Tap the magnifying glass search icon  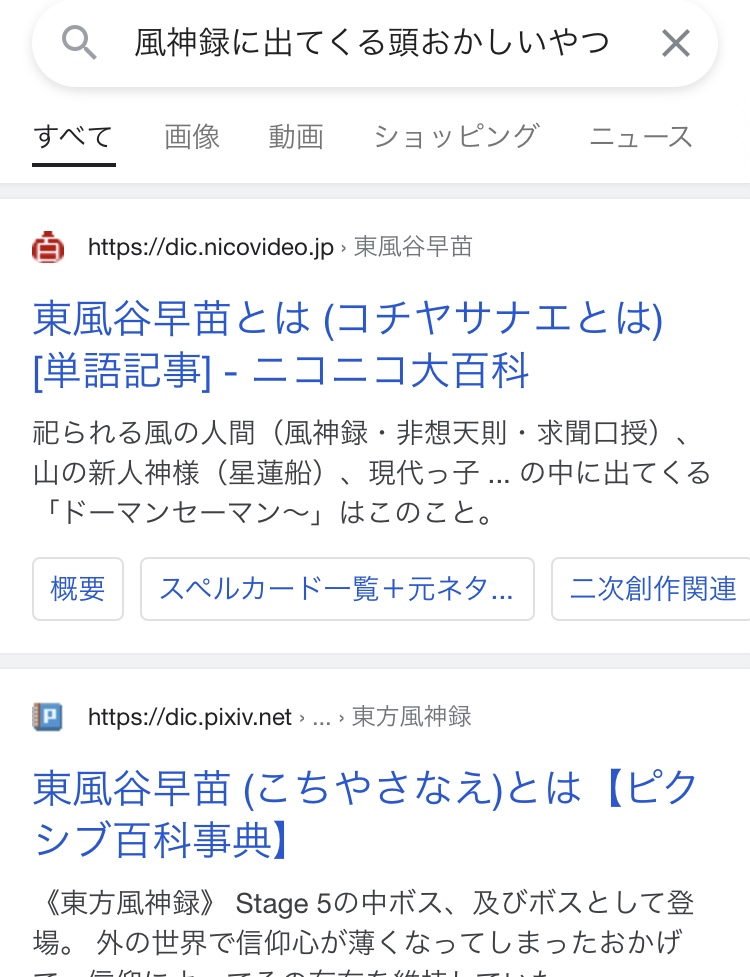coord(79,43)
